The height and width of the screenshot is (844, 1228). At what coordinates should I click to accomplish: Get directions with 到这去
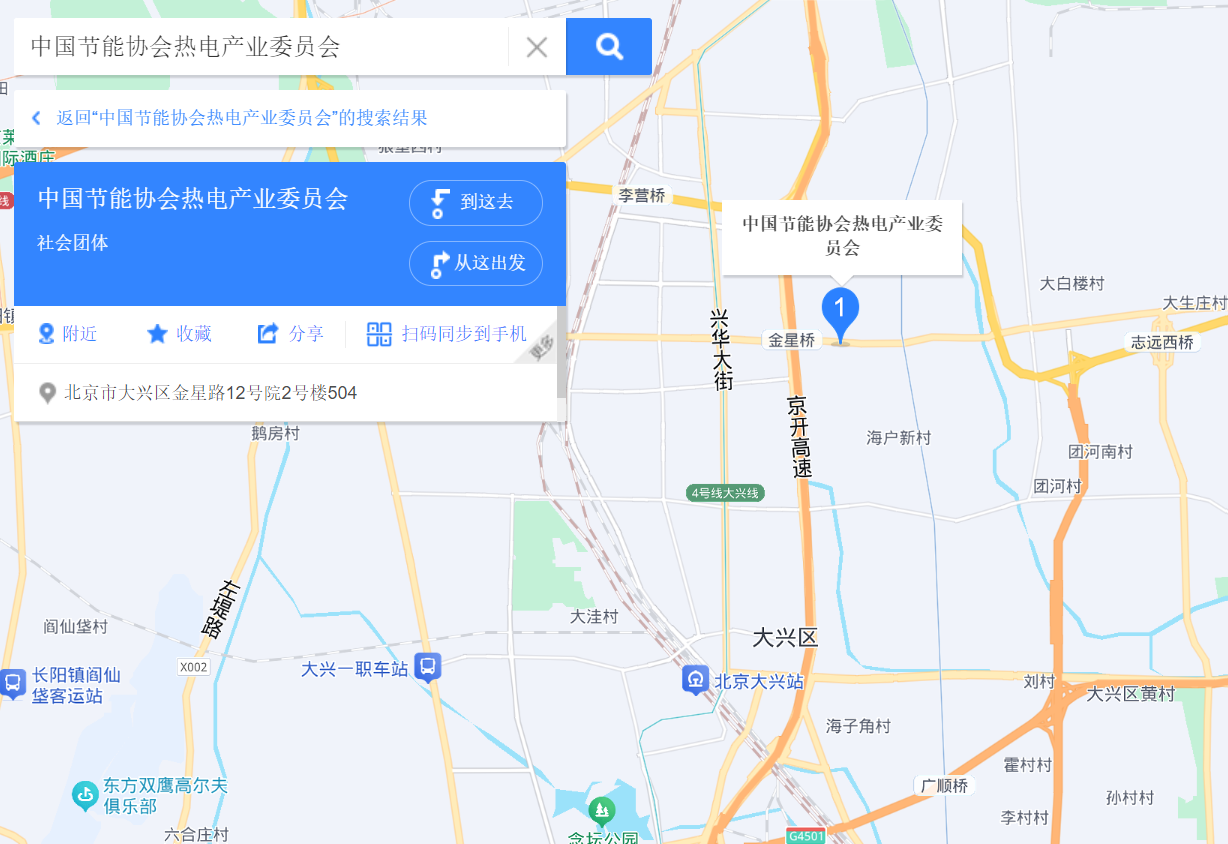pyautogui.click(x=476, y=203)
